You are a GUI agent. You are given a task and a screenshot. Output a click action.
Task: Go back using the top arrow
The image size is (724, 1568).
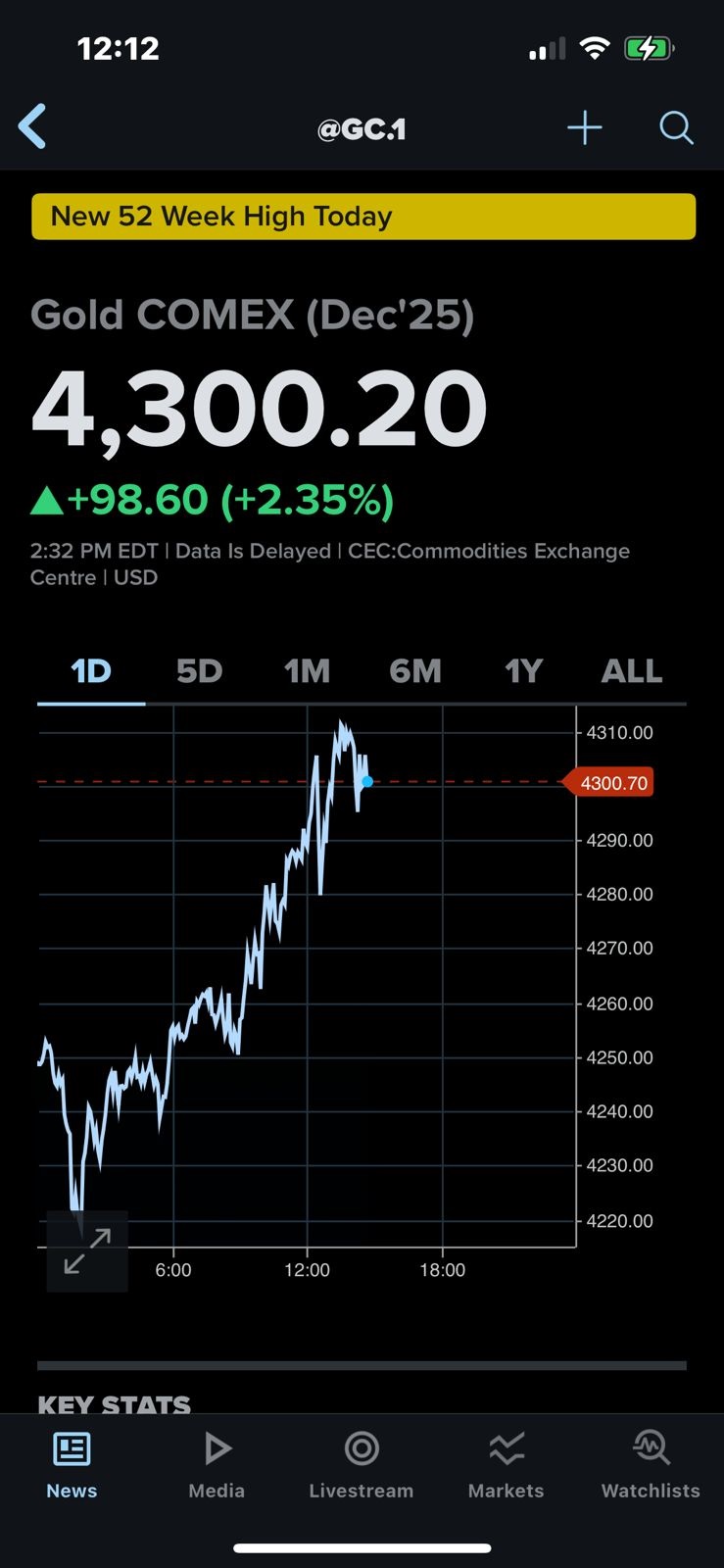(x=32, y=127)
